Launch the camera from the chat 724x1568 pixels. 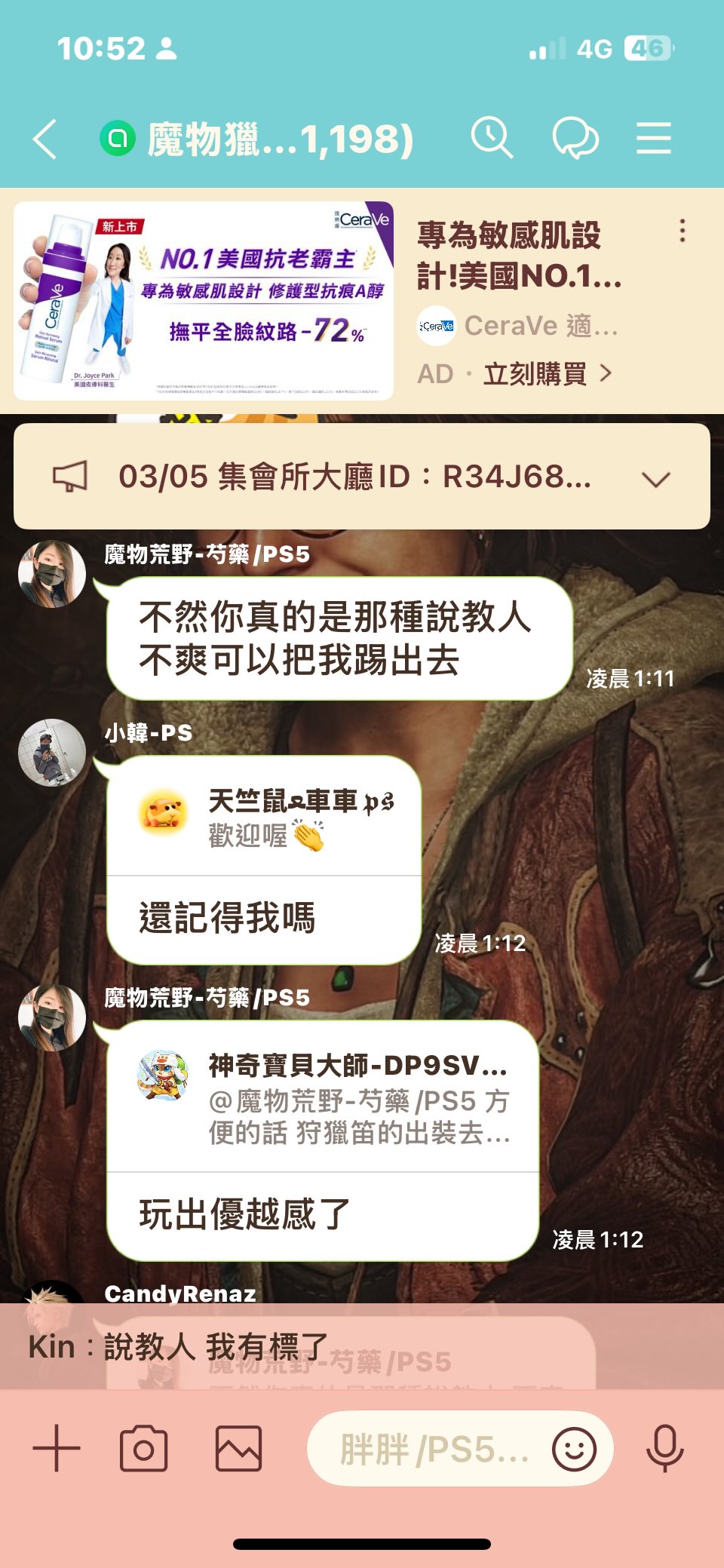[143, 1449]
